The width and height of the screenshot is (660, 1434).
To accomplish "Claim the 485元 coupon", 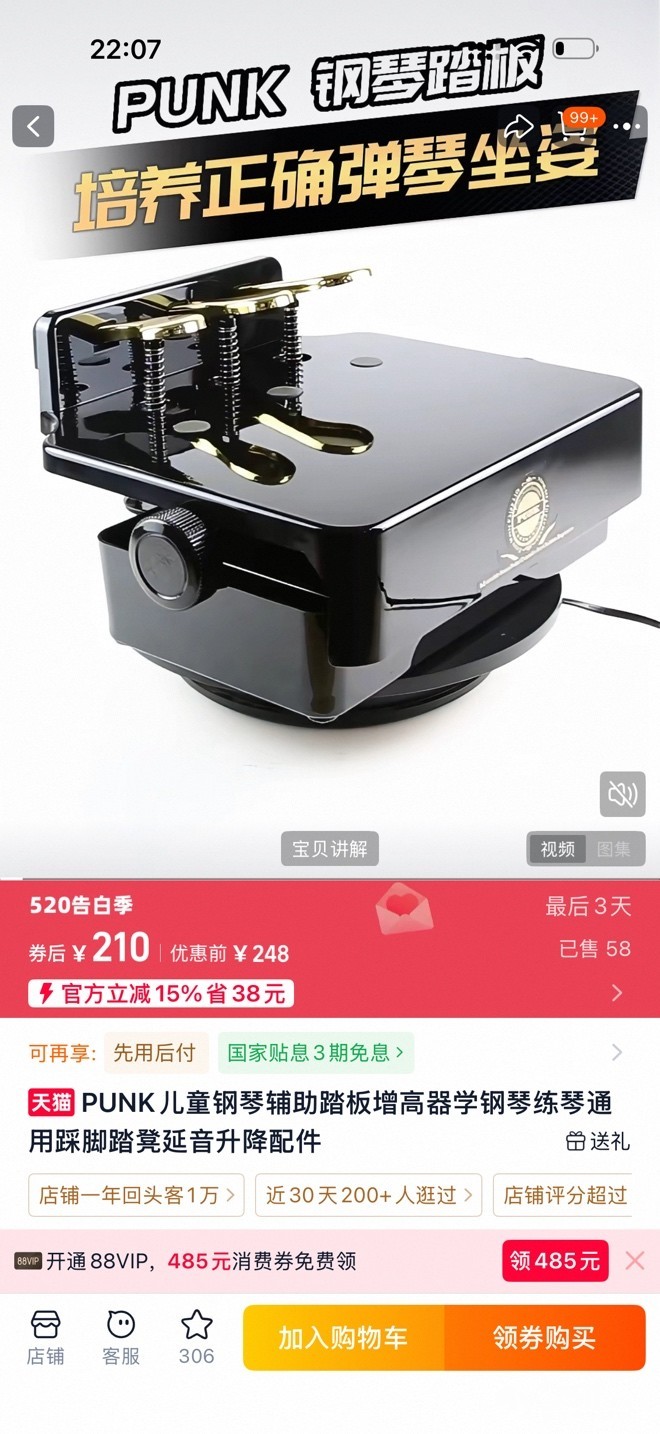I will pyautogui.click(x=555, y=1261).
